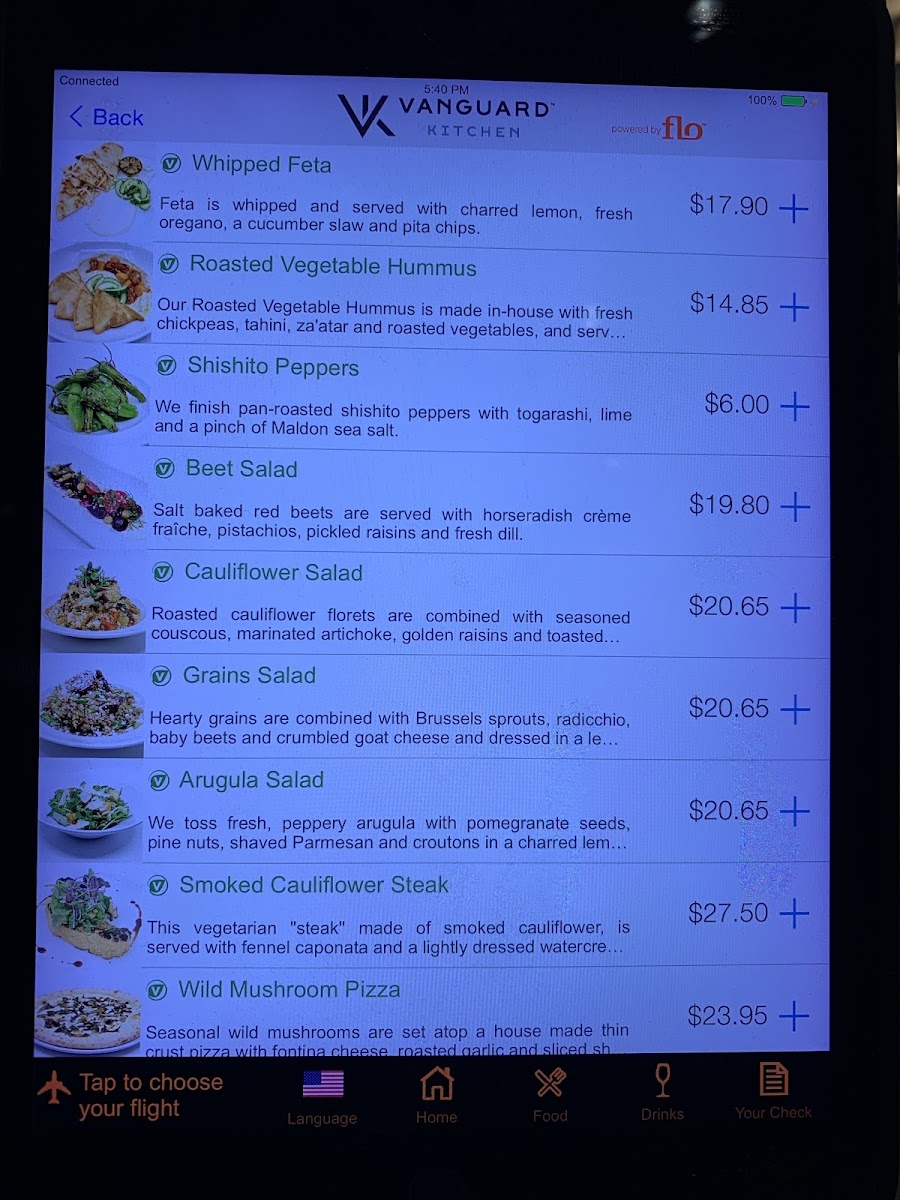Add Grains Salad using the plus icon
Screen dimensions: 900x1200
[x=795, y=710]
